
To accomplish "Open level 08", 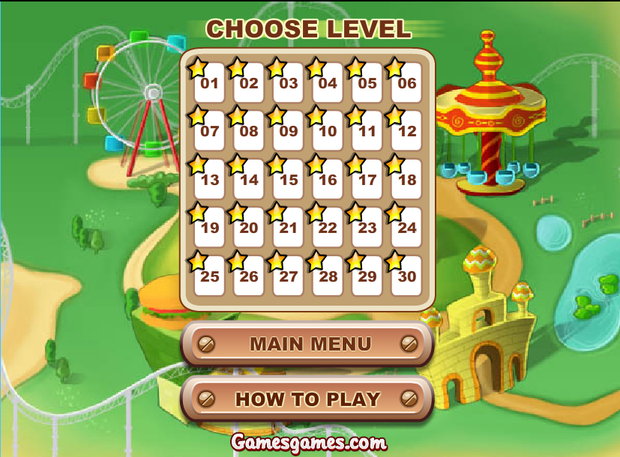I will (x=249, y=131).
